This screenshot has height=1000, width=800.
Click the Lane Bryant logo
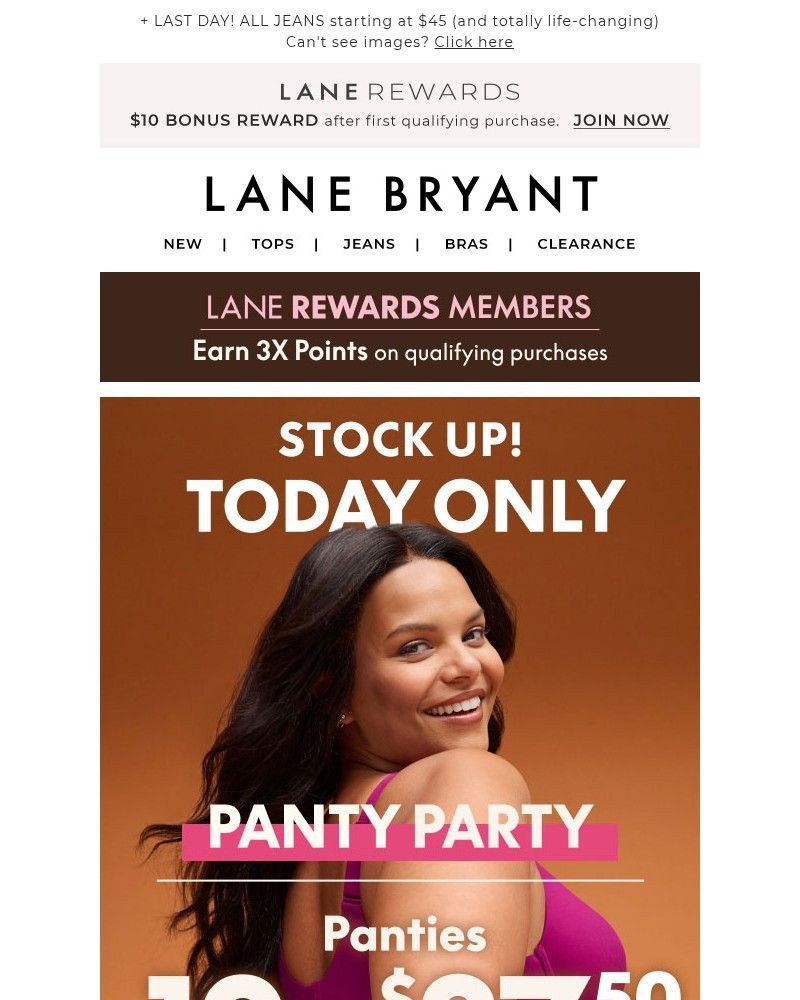pyautogui.click(x=399, y=194)
